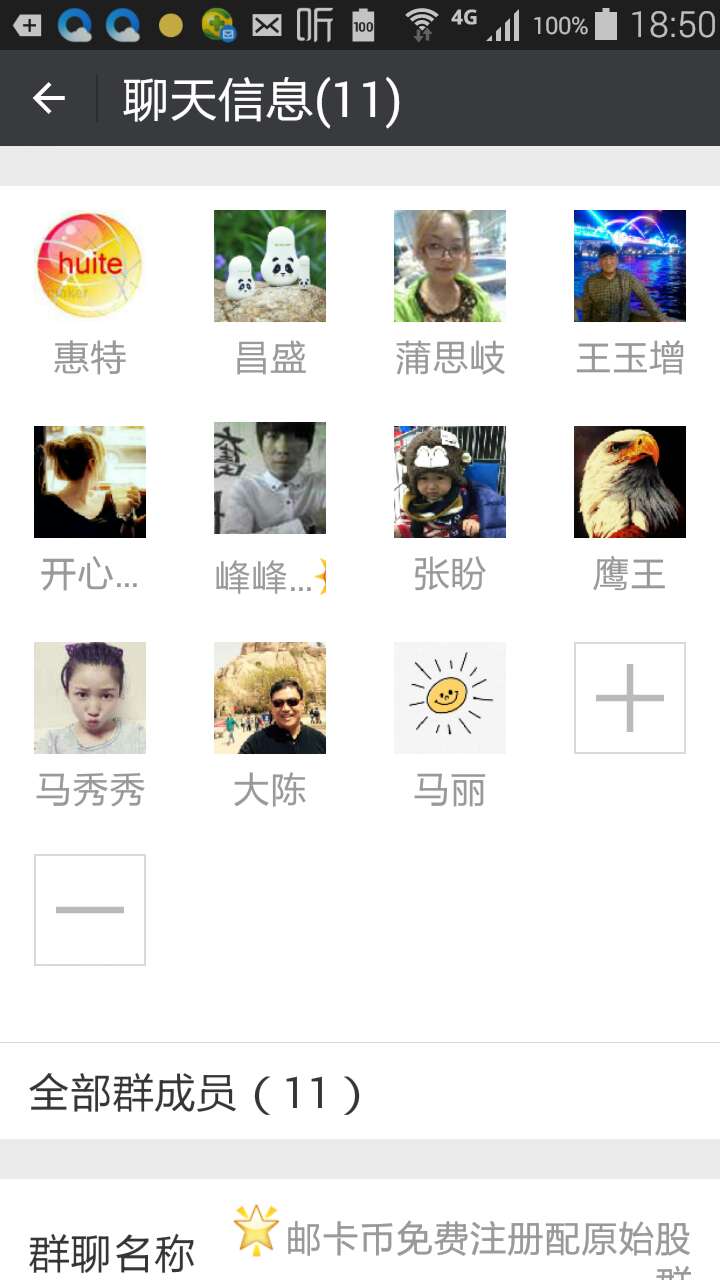The width and height of the screenshot is (720, 1280).
Task: Tap 鹰王's eagle avatar
Action: 630,482
